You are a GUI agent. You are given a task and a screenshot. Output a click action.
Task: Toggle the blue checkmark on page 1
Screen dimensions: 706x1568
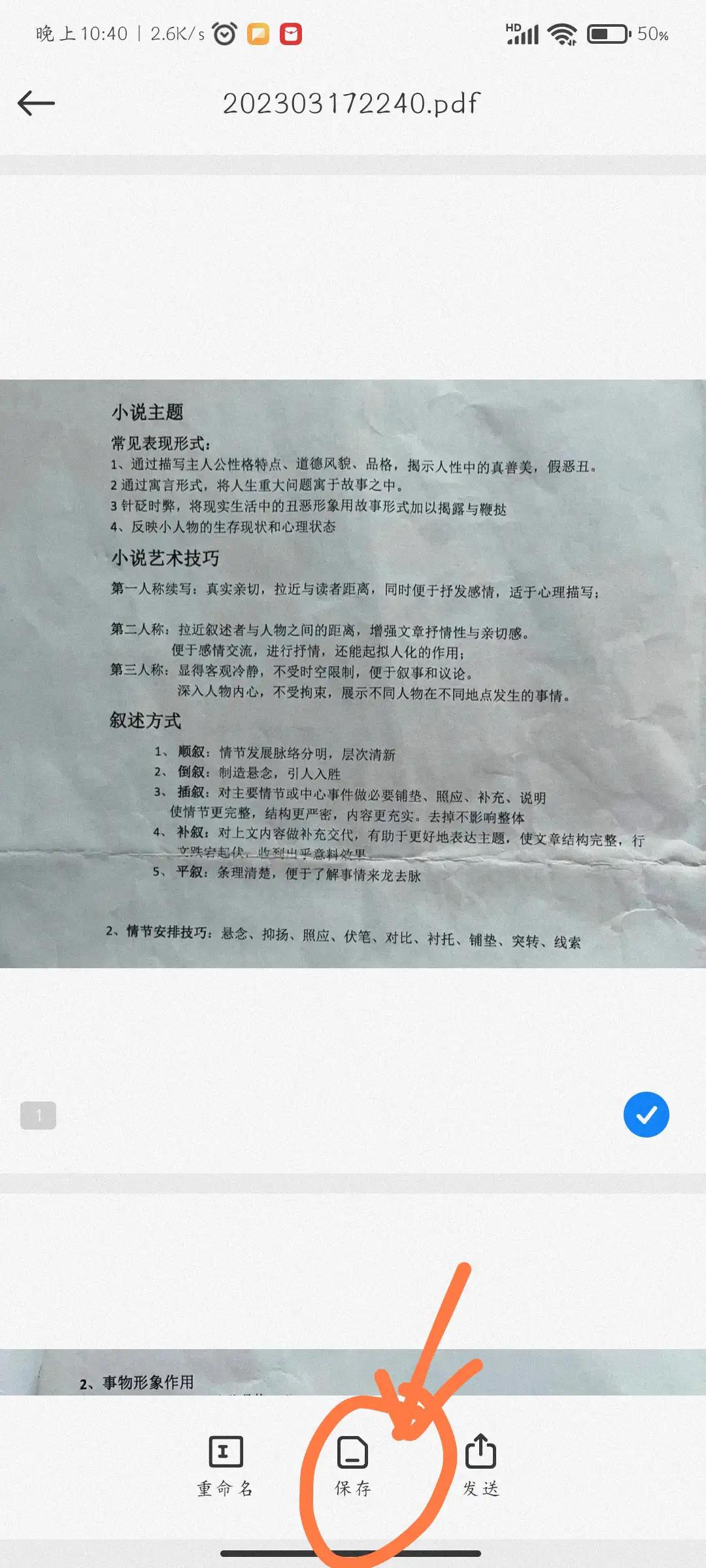[646, 1115]
